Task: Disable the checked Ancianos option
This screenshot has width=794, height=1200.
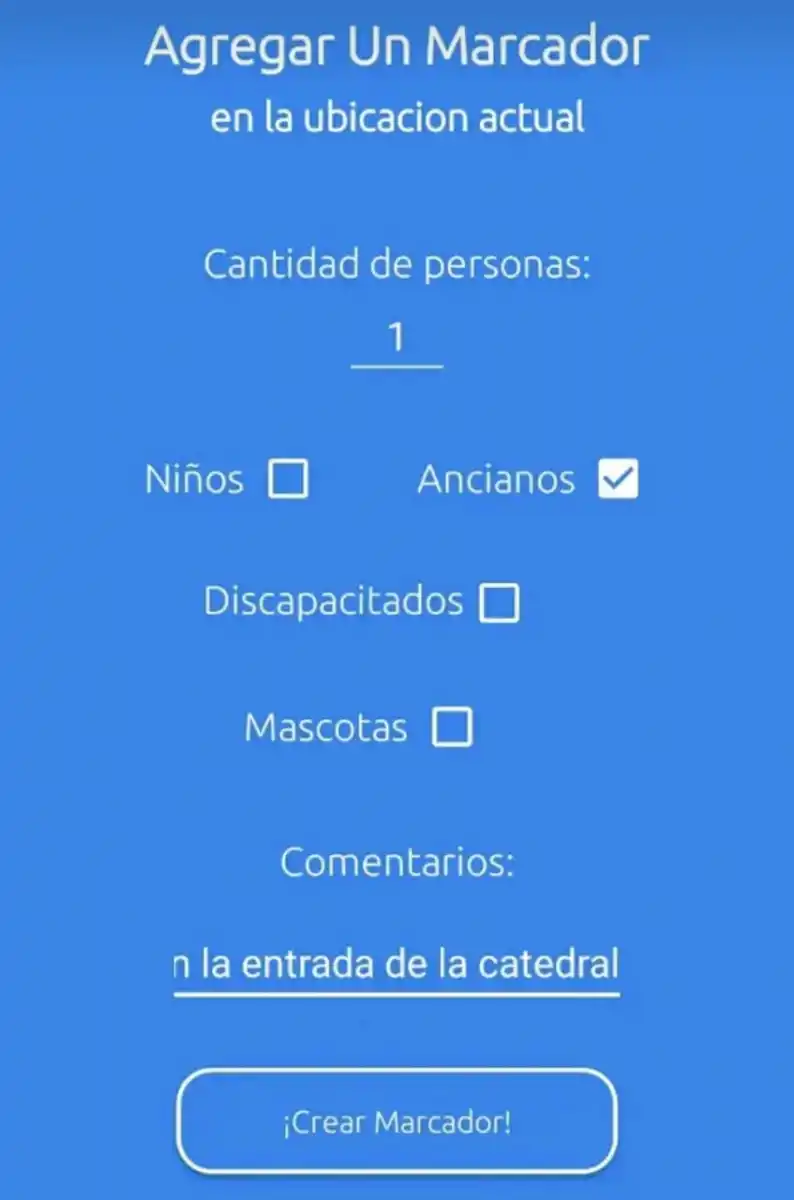Action: [x=620, y=478]
